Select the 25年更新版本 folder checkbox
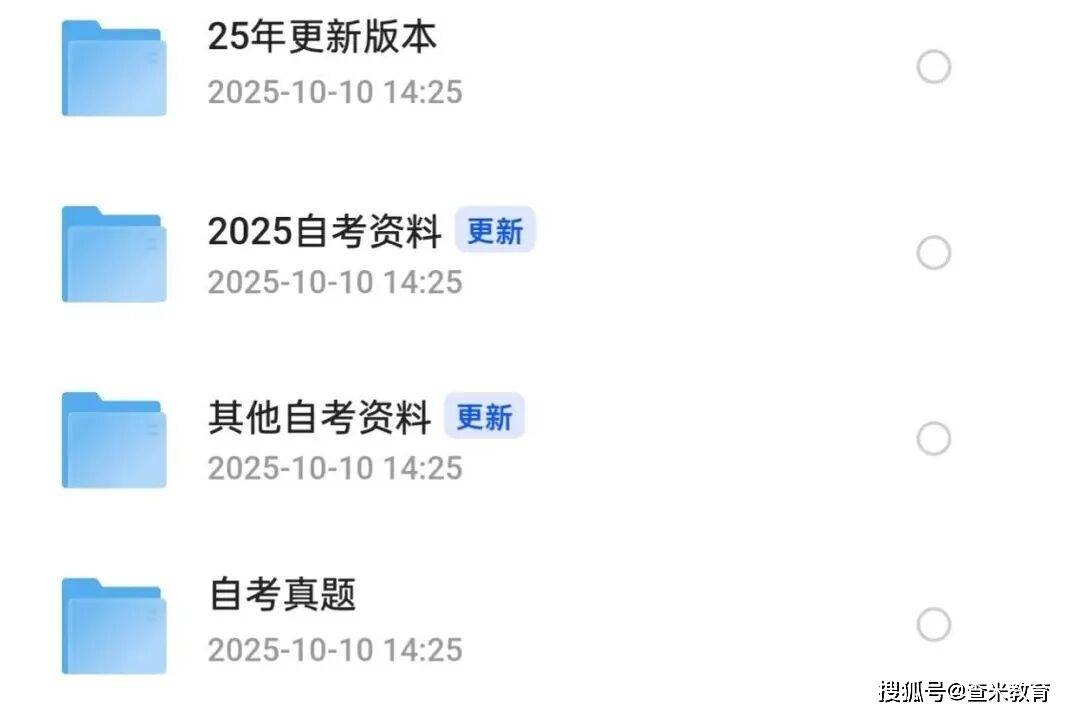The image size is (1075, 715). tap(933, 67)
